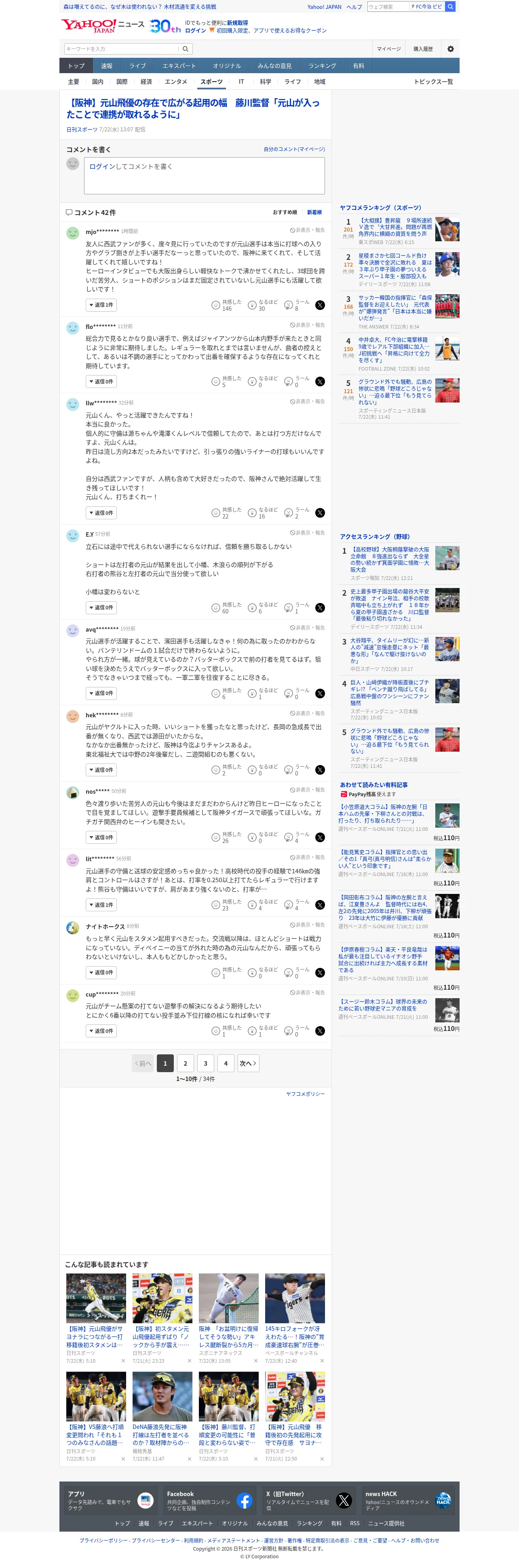Tap the comment box to log in
The width and height of the screenshot is (519, 1568).
204,175
